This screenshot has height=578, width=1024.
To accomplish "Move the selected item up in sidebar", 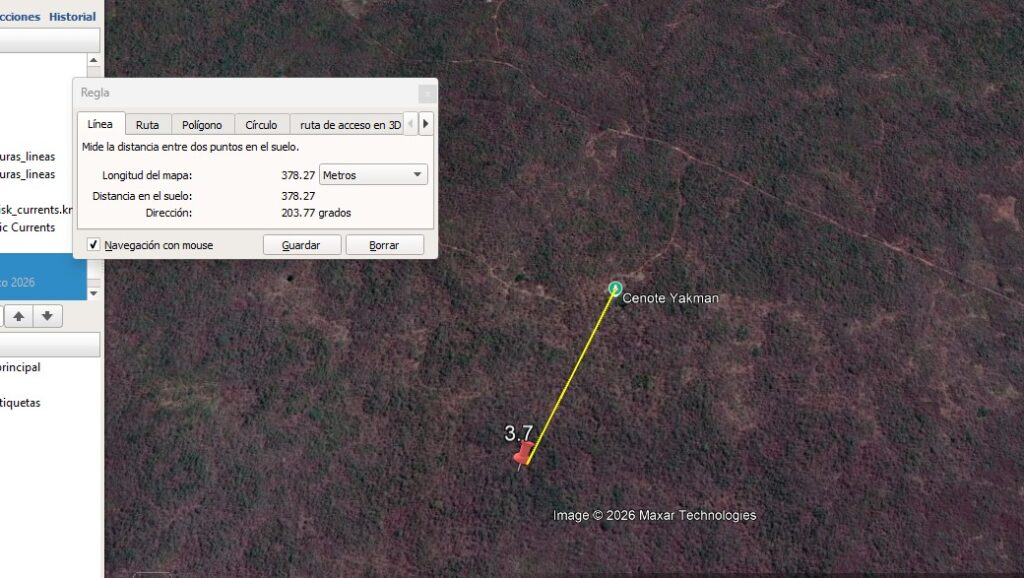I will point(19,316).
